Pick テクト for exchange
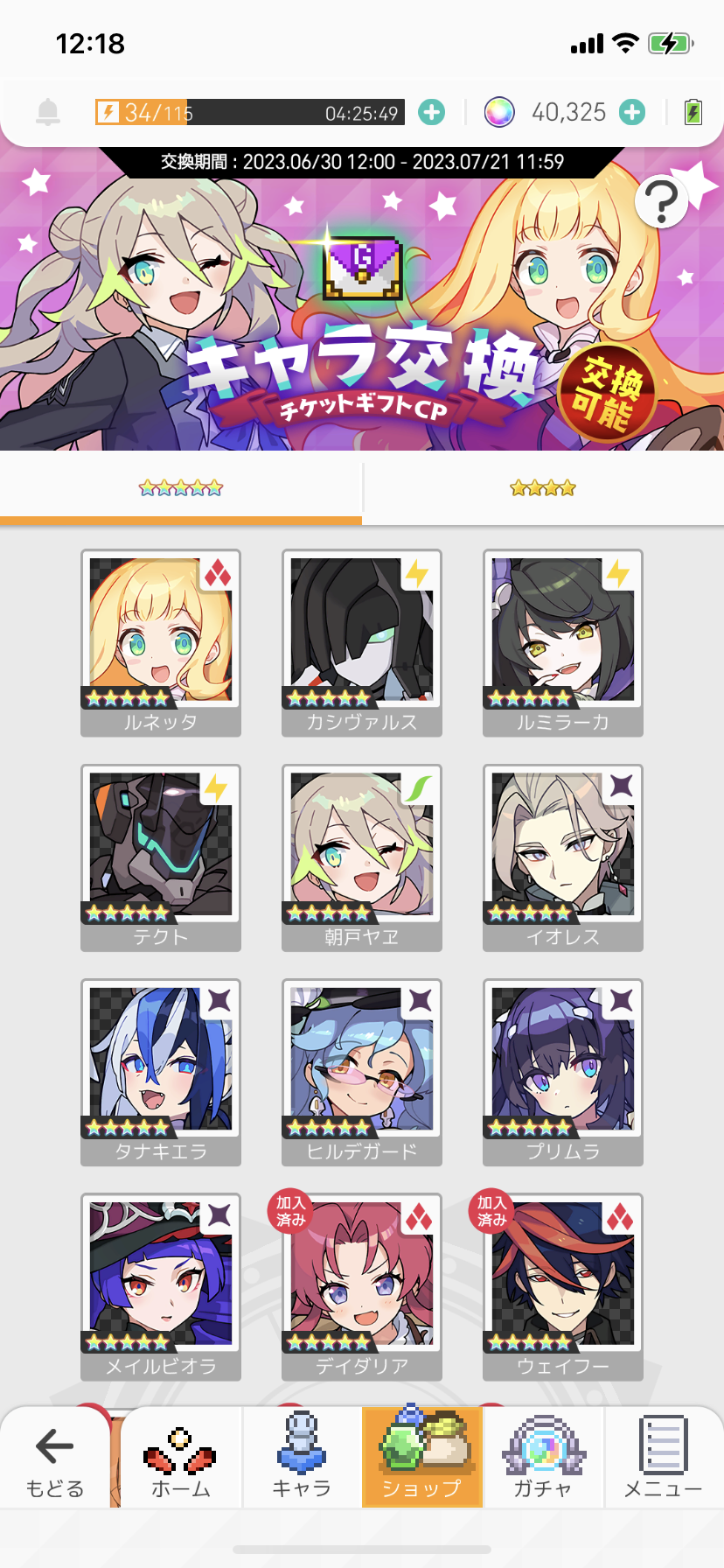724x1568 pixels. [161, 857]
